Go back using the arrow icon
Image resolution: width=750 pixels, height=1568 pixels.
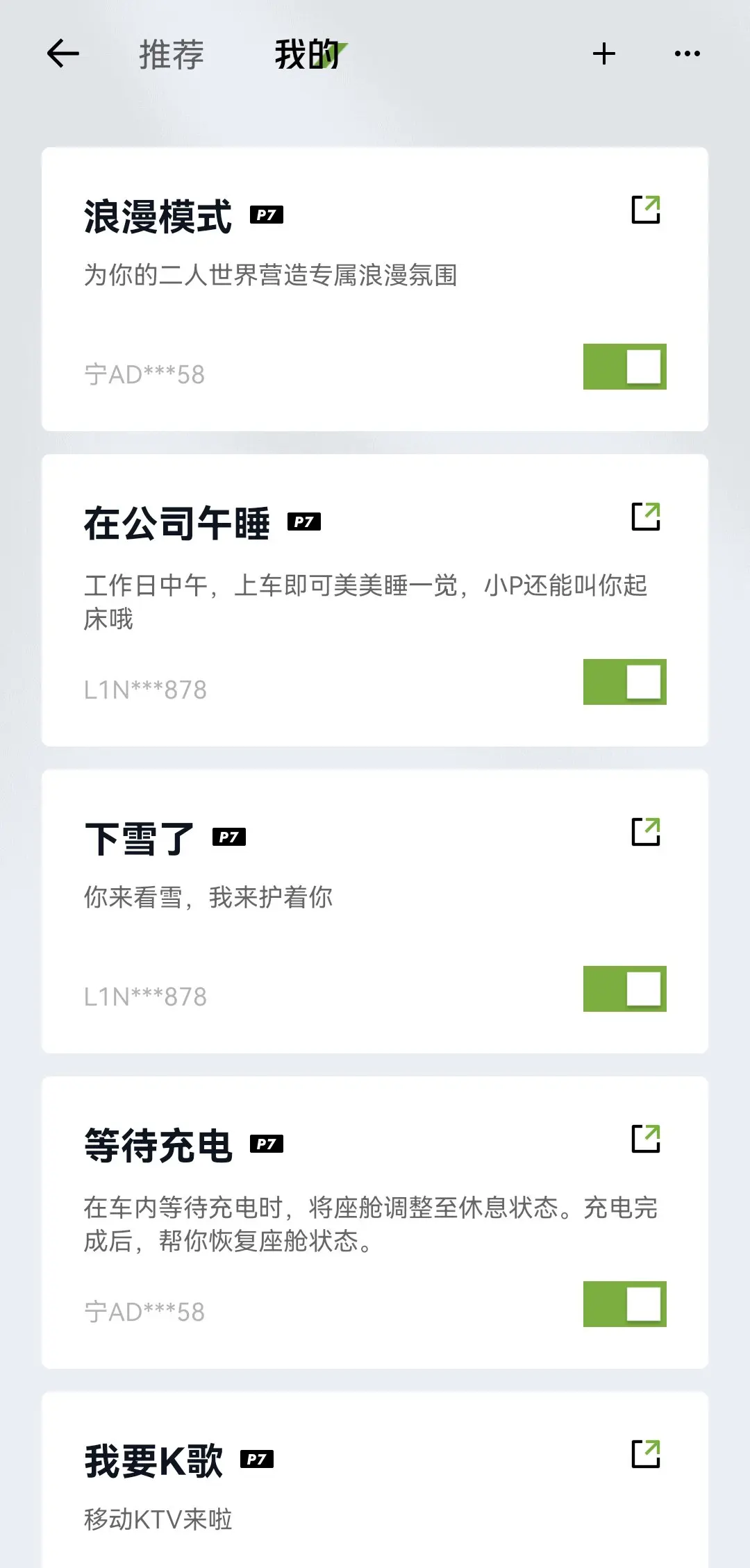click(62, 53)
